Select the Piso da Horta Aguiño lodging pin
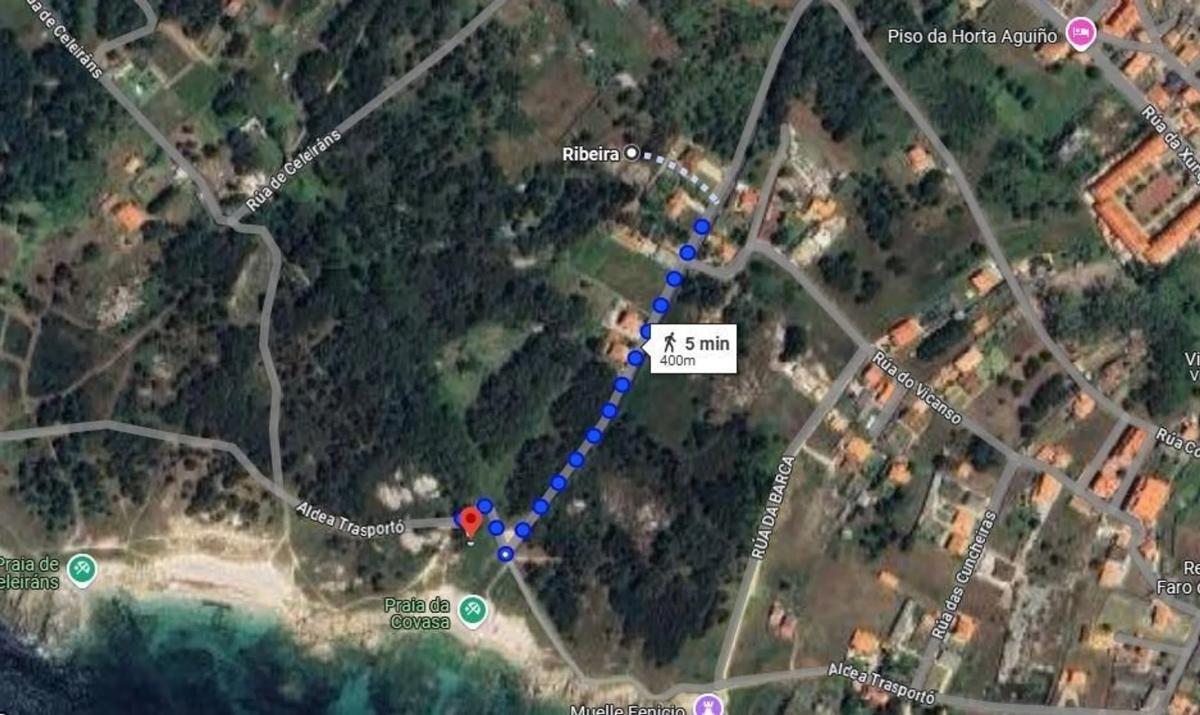1200x715 pixels. 1080,34
